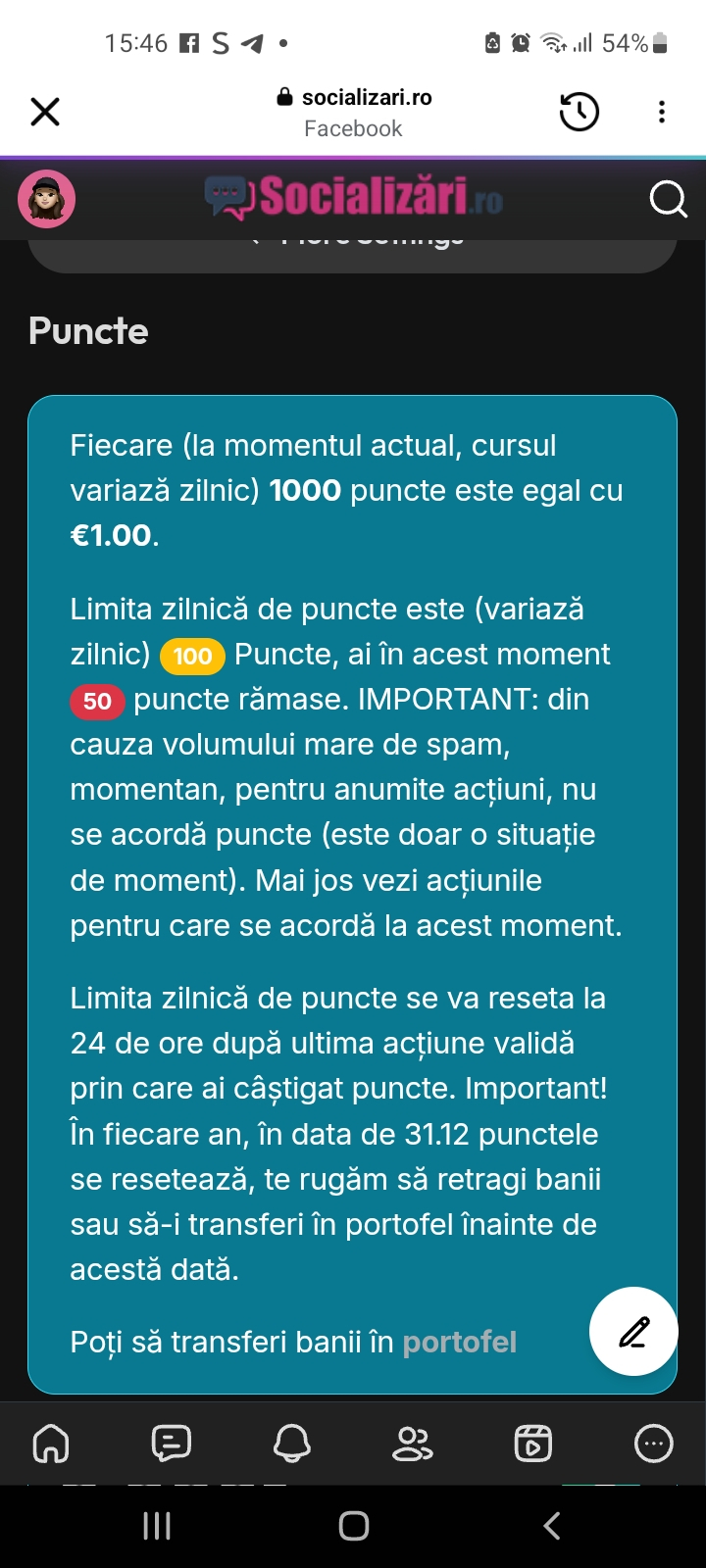Open the site search
This screenshot has width=706, height=1568.
[x=668, y=199]
